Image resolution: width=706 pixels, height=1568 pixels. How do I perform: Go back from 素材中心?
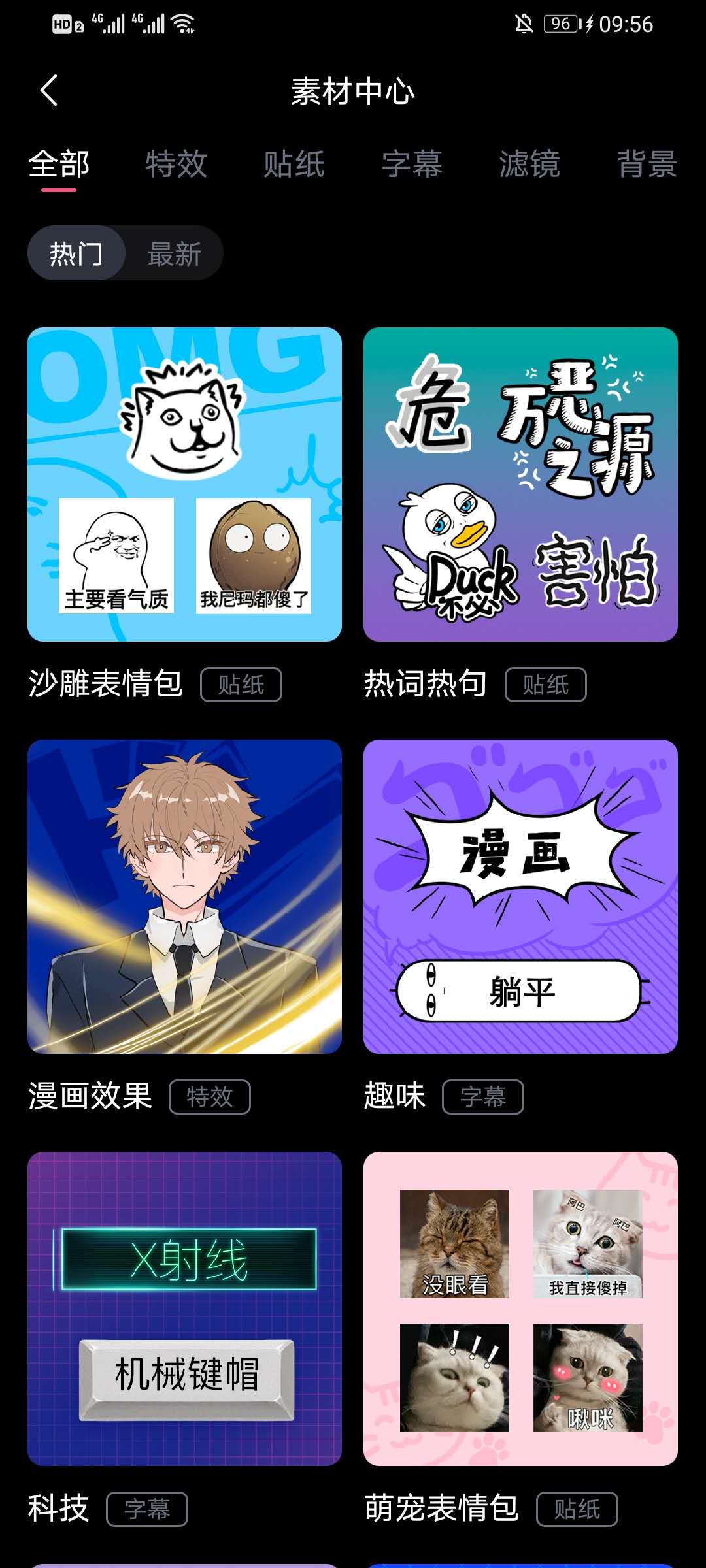49,90
